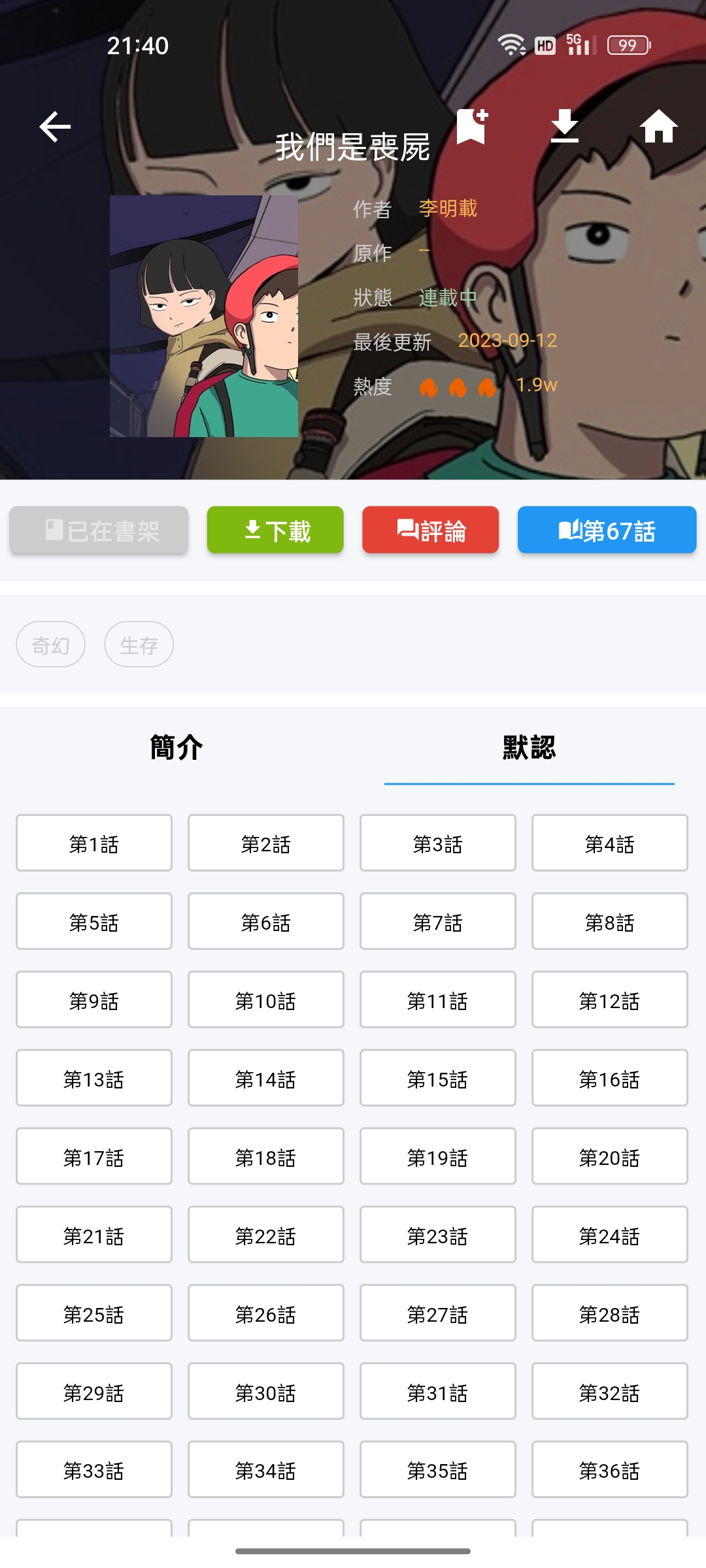Open the home icon
The width and height of the screenshot is (706, 1568).
658,126
